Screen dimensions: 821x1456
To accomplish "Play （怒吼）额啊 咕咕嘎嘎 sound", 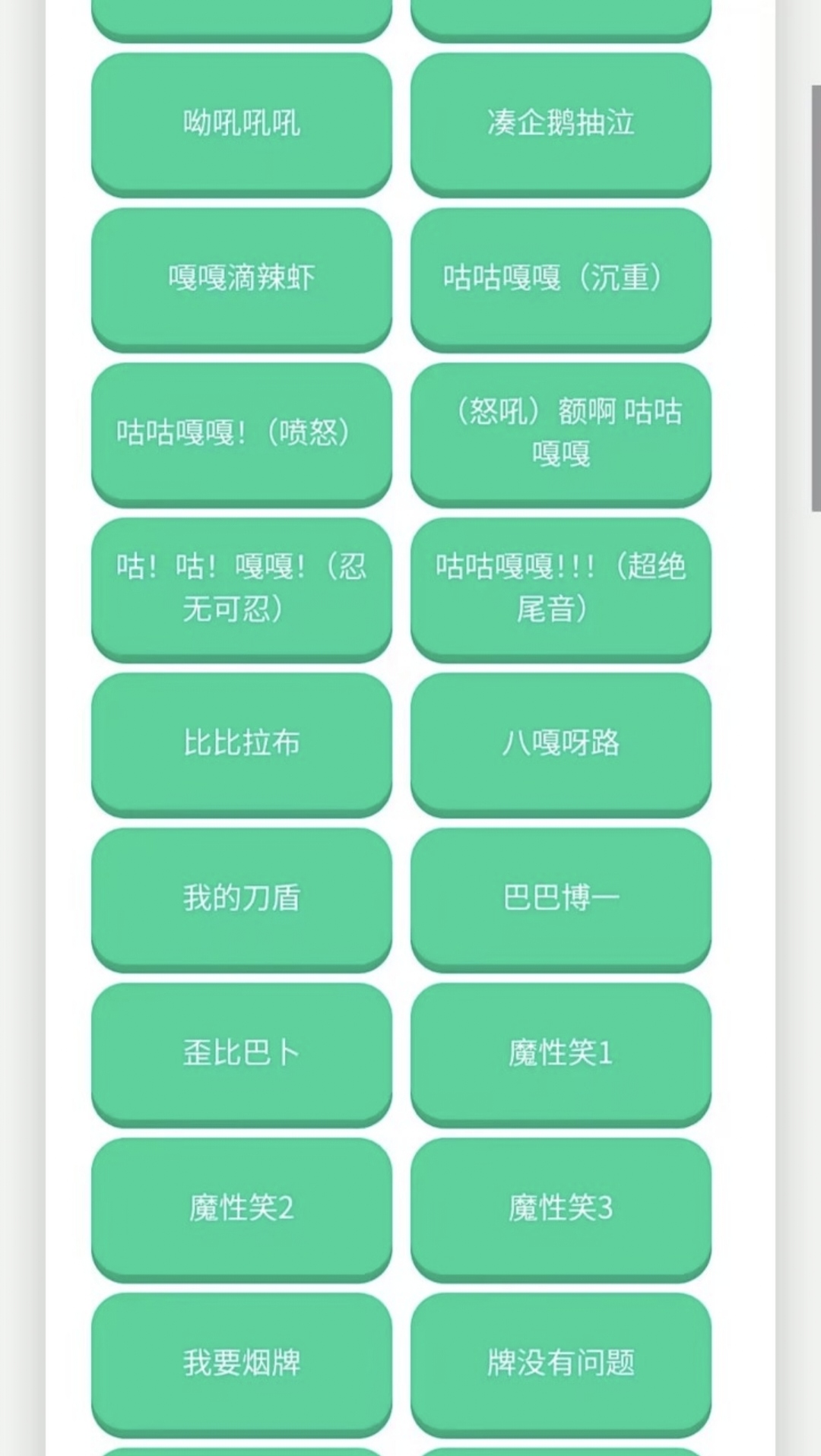I will pyautogui.click(x=560, y=432).
